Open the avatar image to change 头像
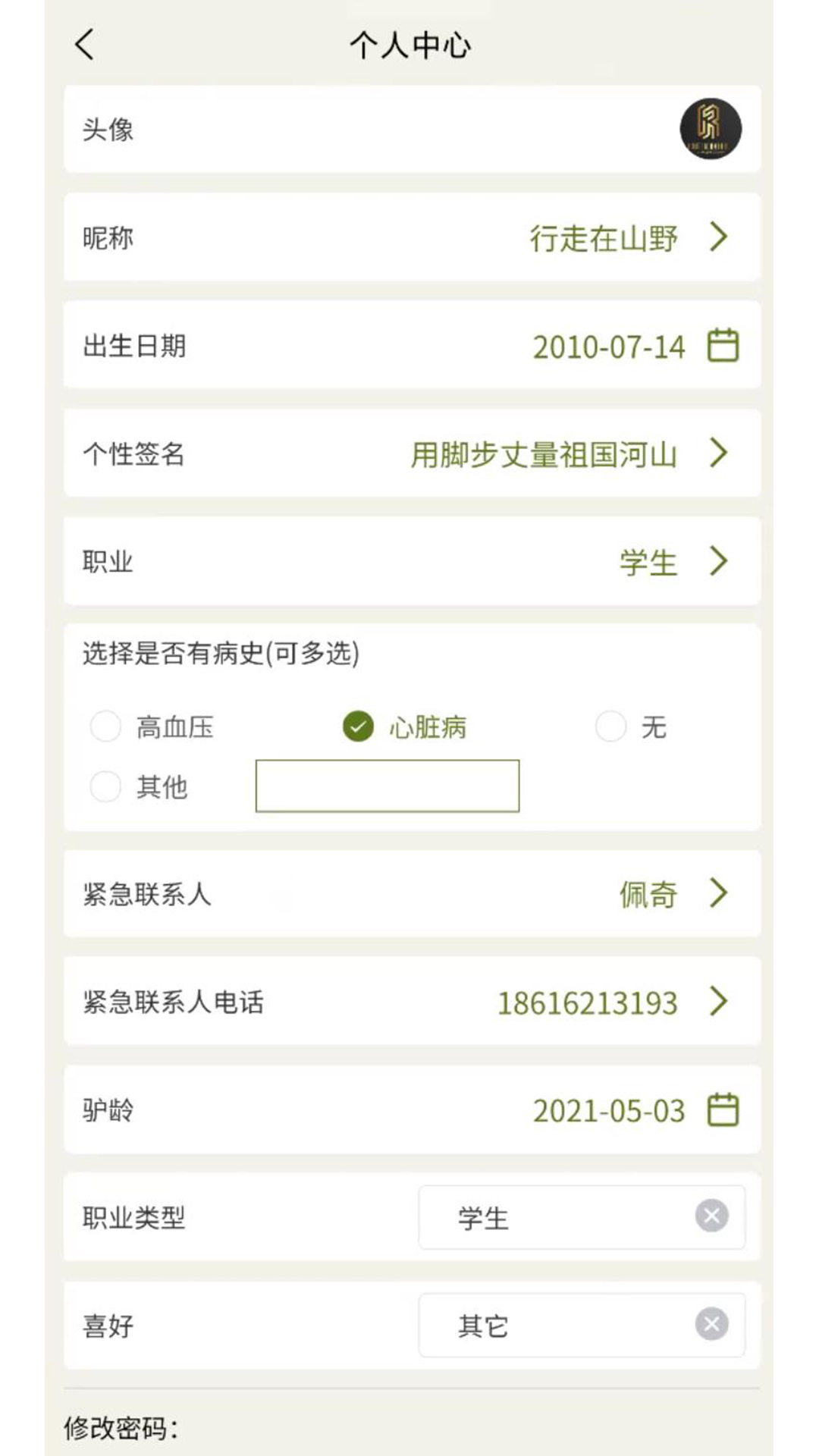Image resolution: width=819 pixels, height=1456 pixels. pos(710,129)
